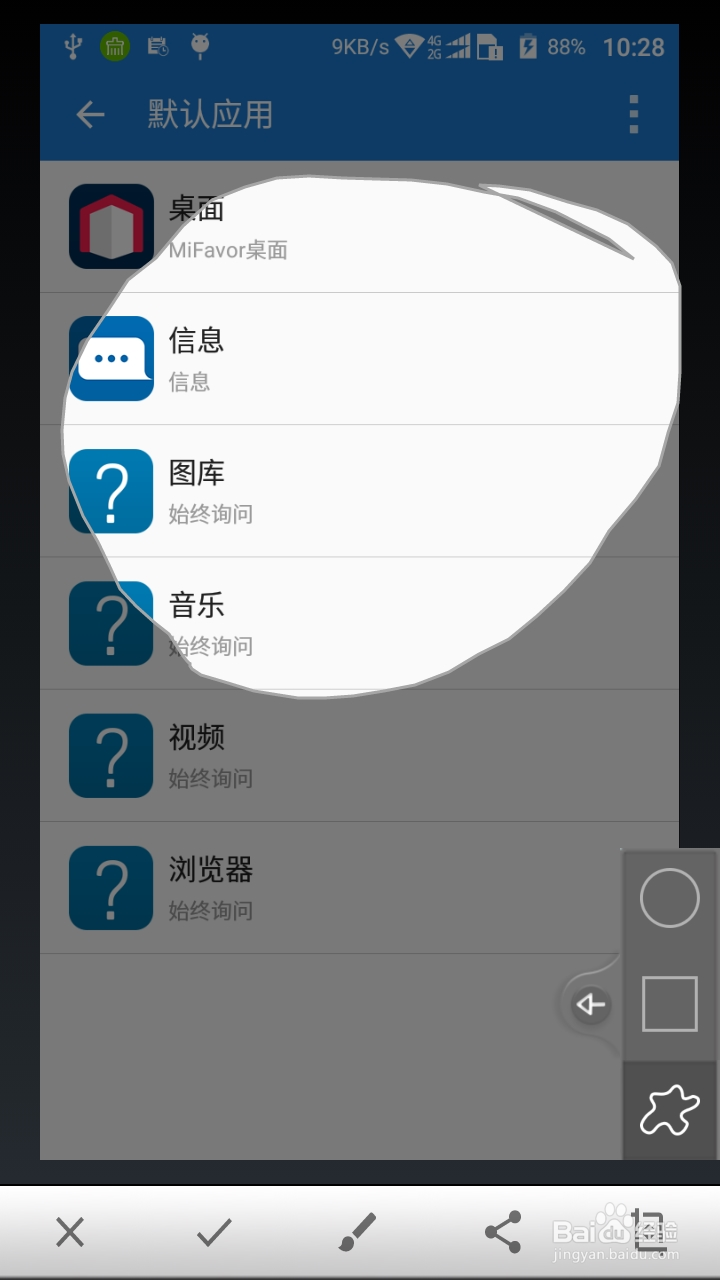Select the 浏览器 list entry
Viewport: 720px width, 1280px height.
pyautogui.click(x=300, y=887)
